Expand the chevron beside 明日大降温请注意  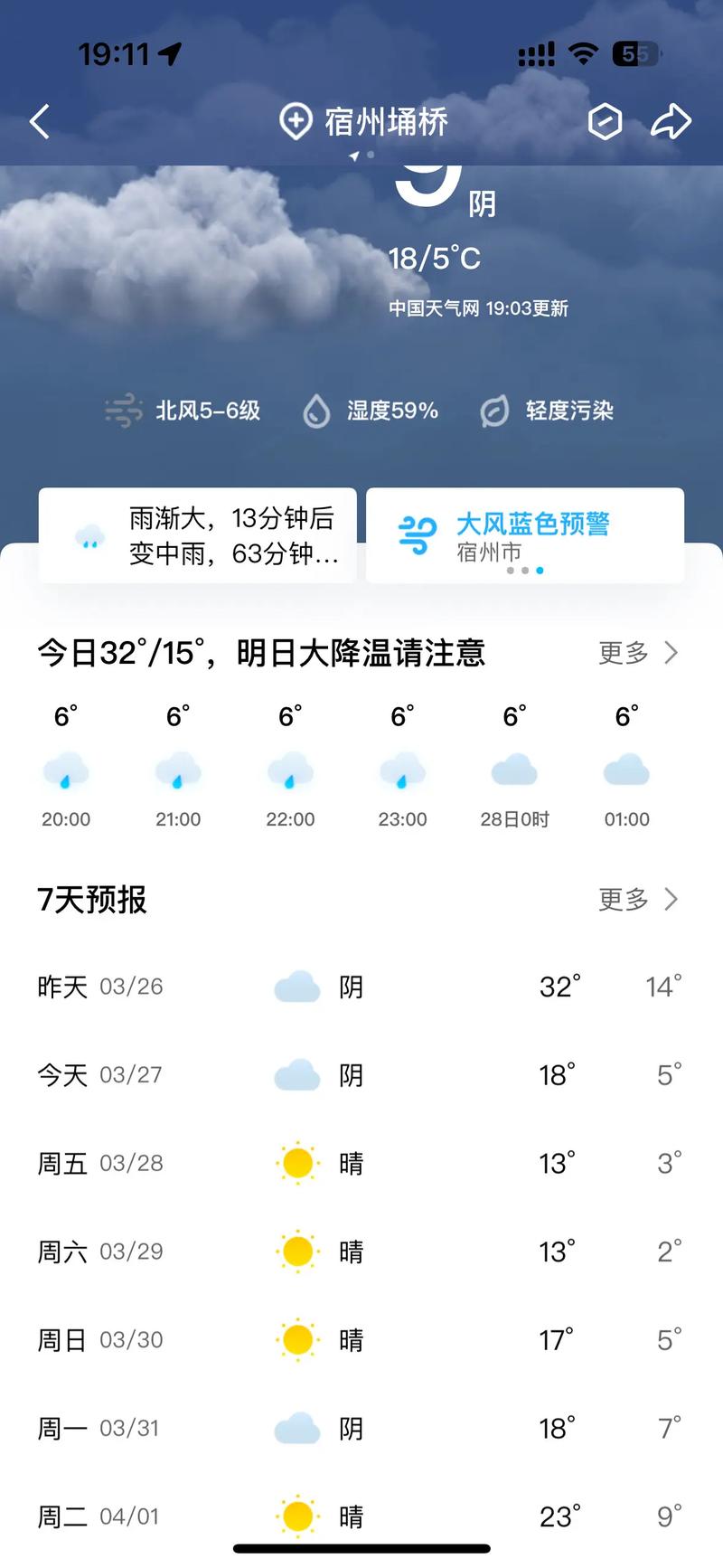click(x=671, y=652)
